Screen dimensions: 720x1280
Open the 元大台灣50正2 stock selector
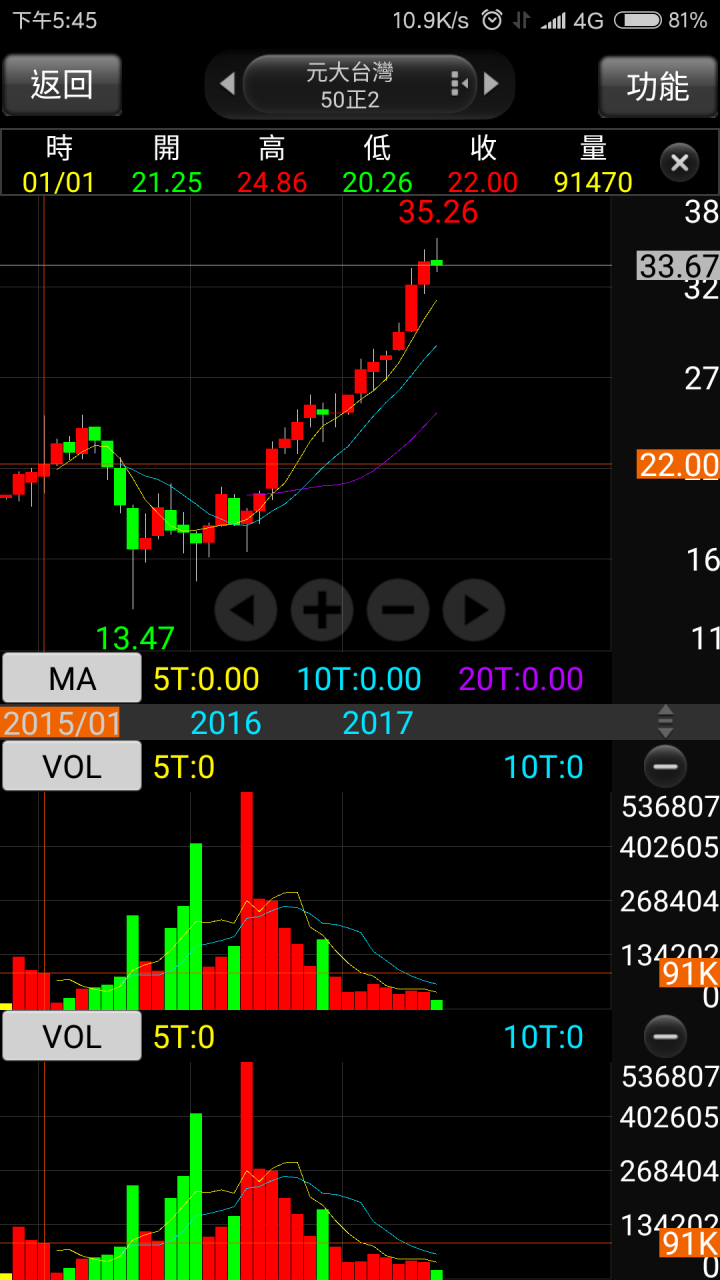click(352, 85)
